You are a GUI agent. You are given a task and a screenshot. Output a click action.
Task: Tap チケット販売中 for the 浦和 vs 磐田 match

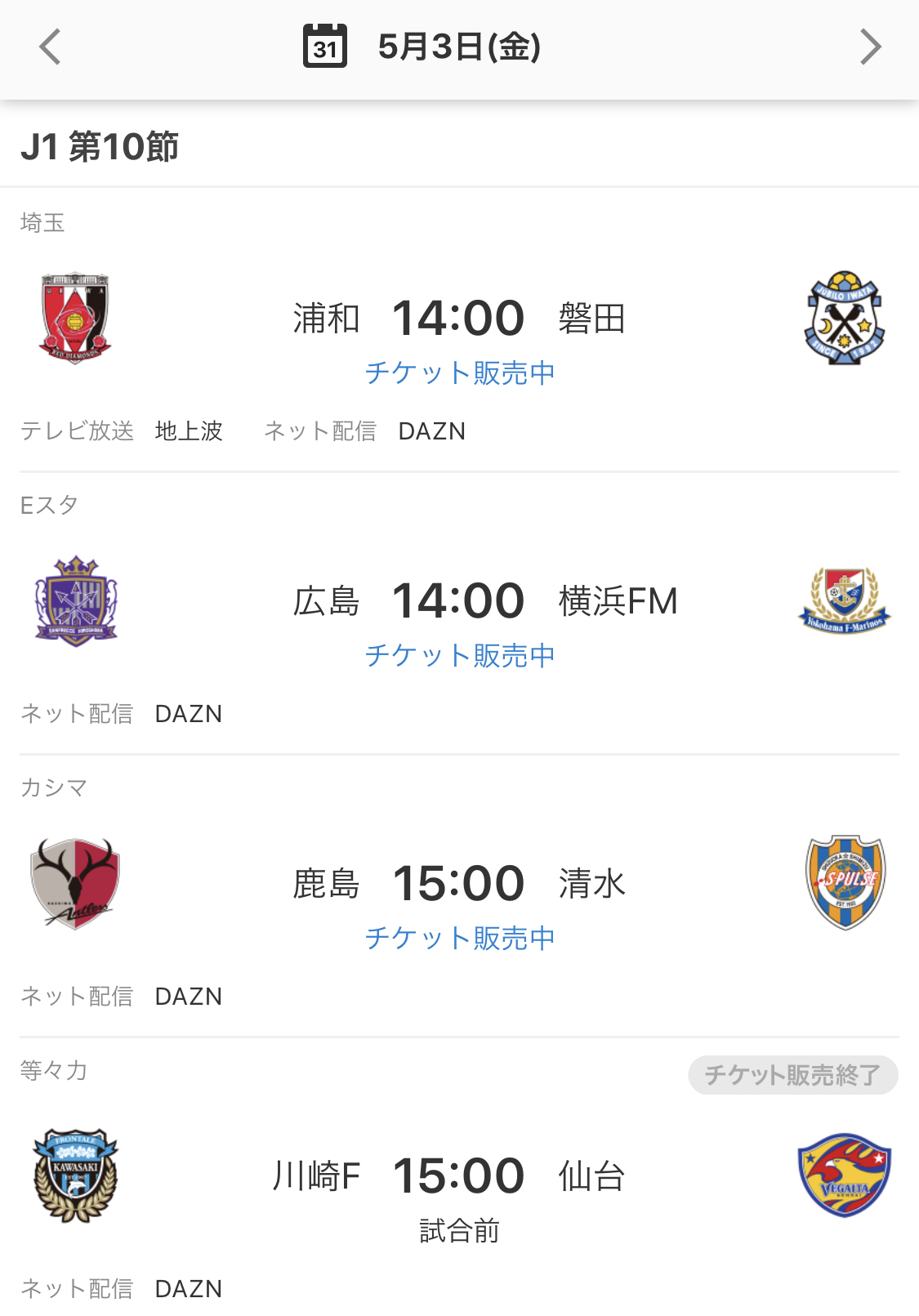459,373
